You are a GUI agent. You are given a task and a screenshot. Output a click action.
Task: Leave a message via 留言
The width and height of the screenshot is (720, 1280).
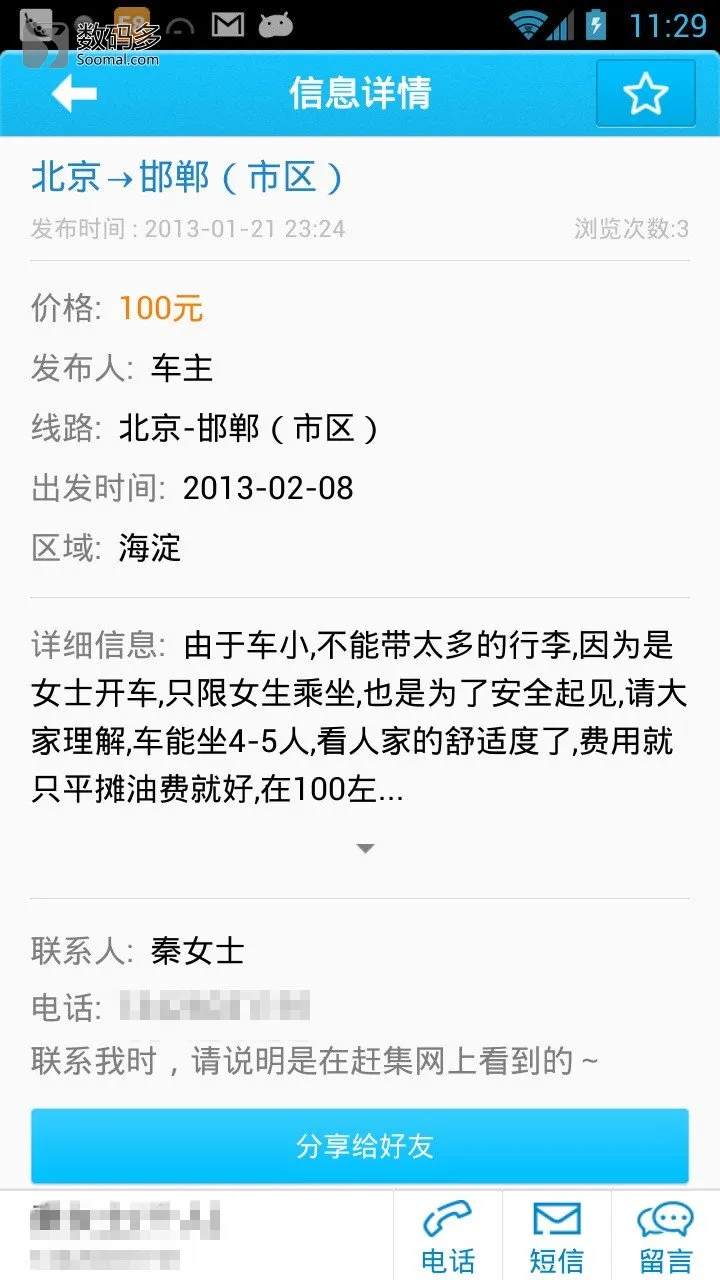pos(665,1236)
